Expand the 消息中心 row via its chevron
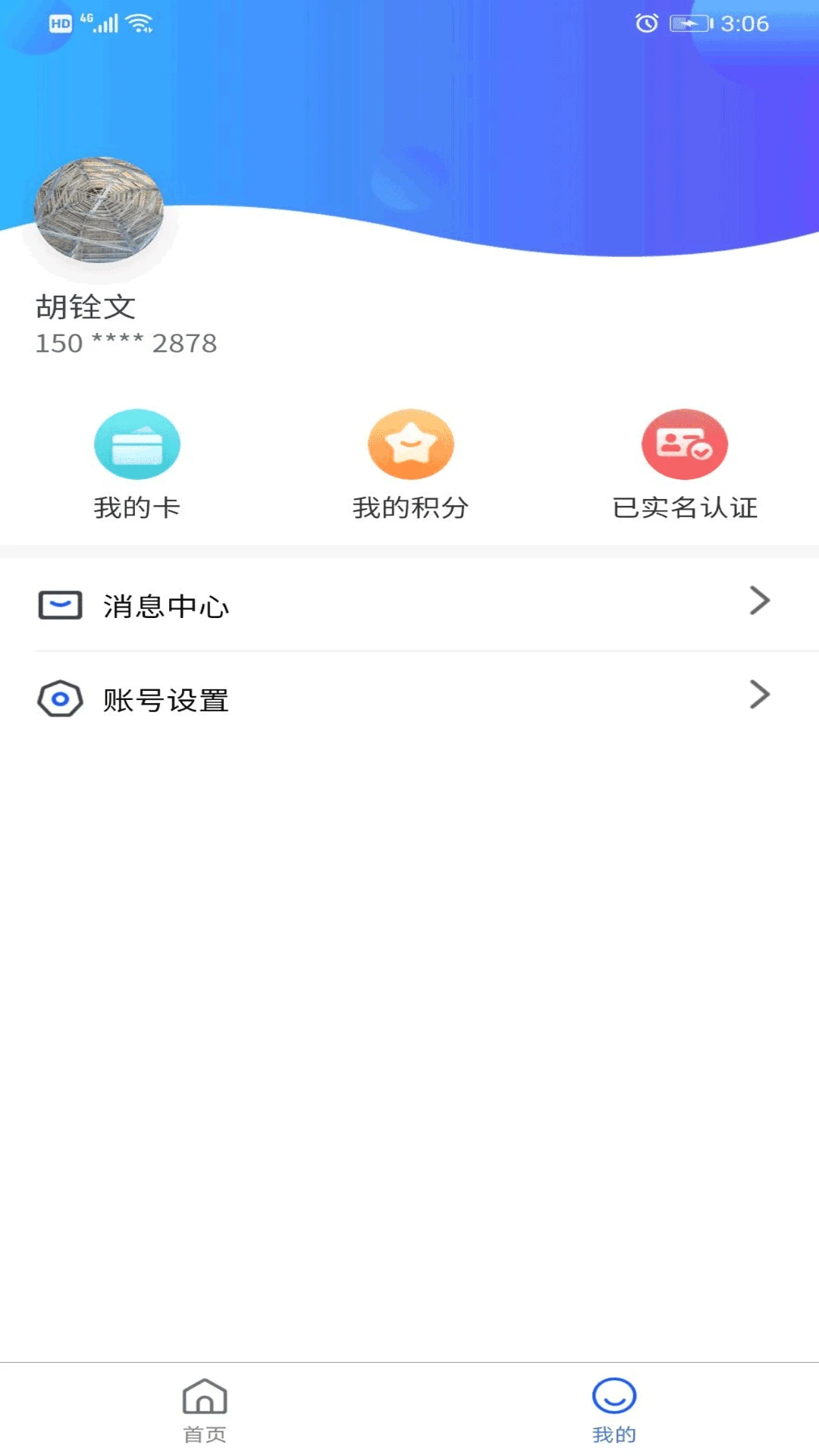The width and height of the screenshot is (819, 1456). click(761, 601)
